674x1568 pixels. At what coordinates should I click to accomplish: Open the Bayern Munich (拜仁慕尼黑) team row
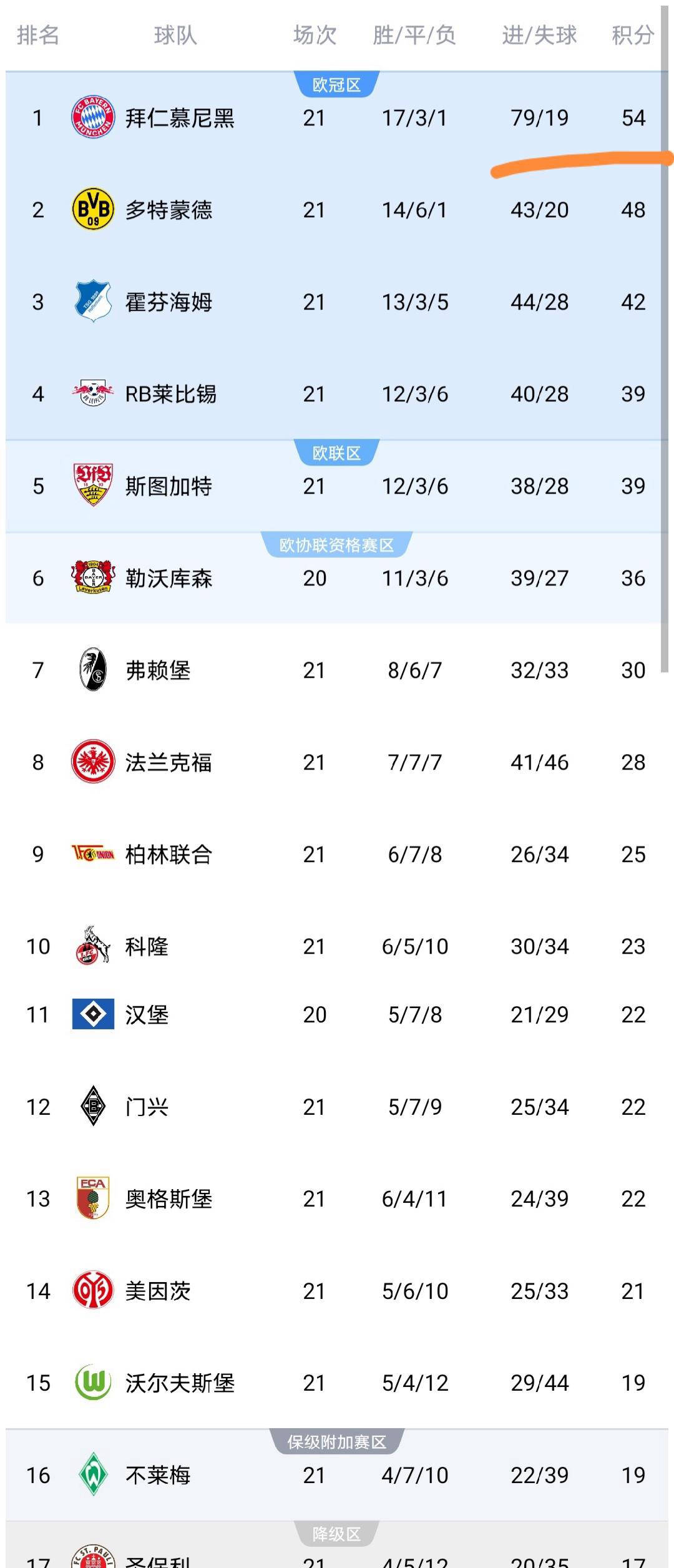(x=180, y=118)
